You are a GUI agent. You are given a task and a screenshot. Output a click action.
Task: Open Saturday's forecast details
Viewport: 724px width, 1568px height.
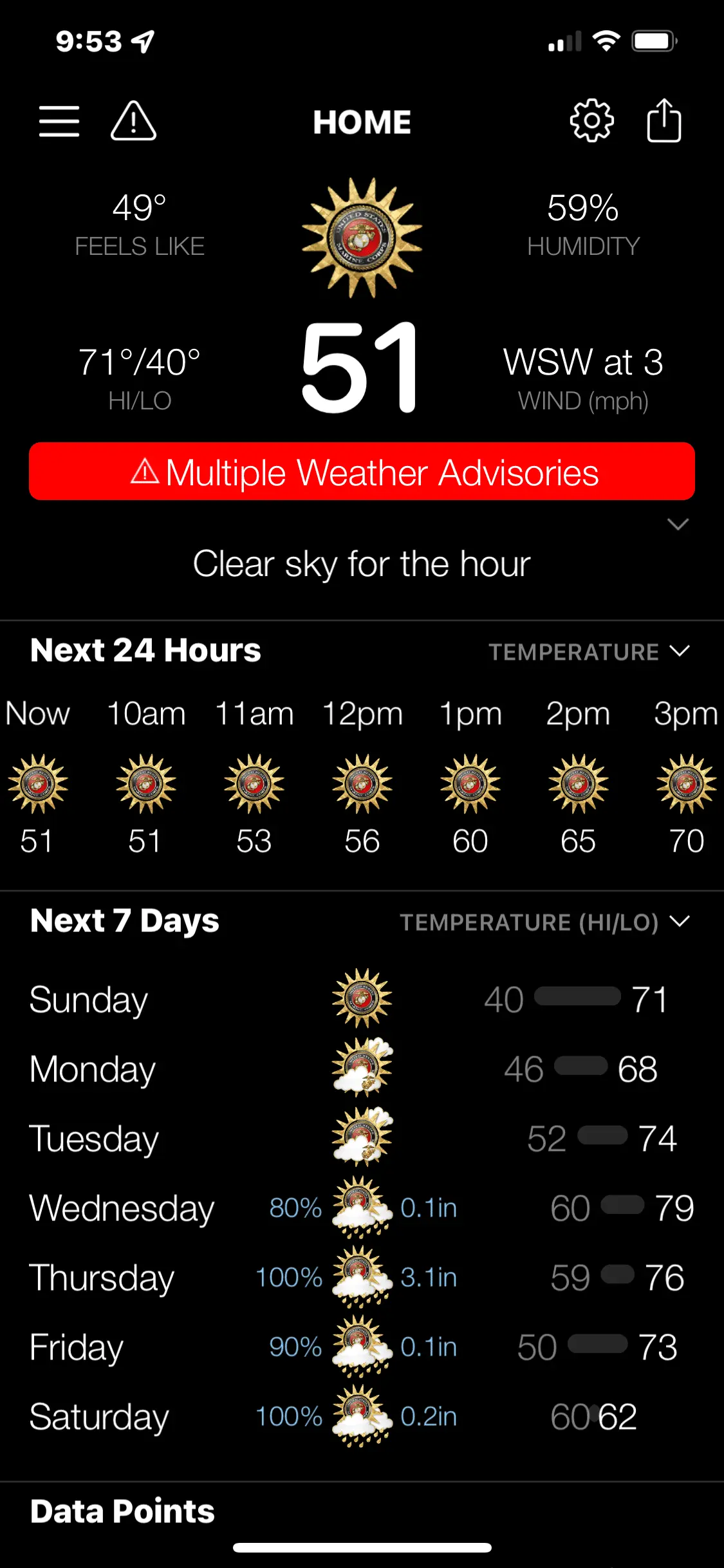click(362, 1417)
